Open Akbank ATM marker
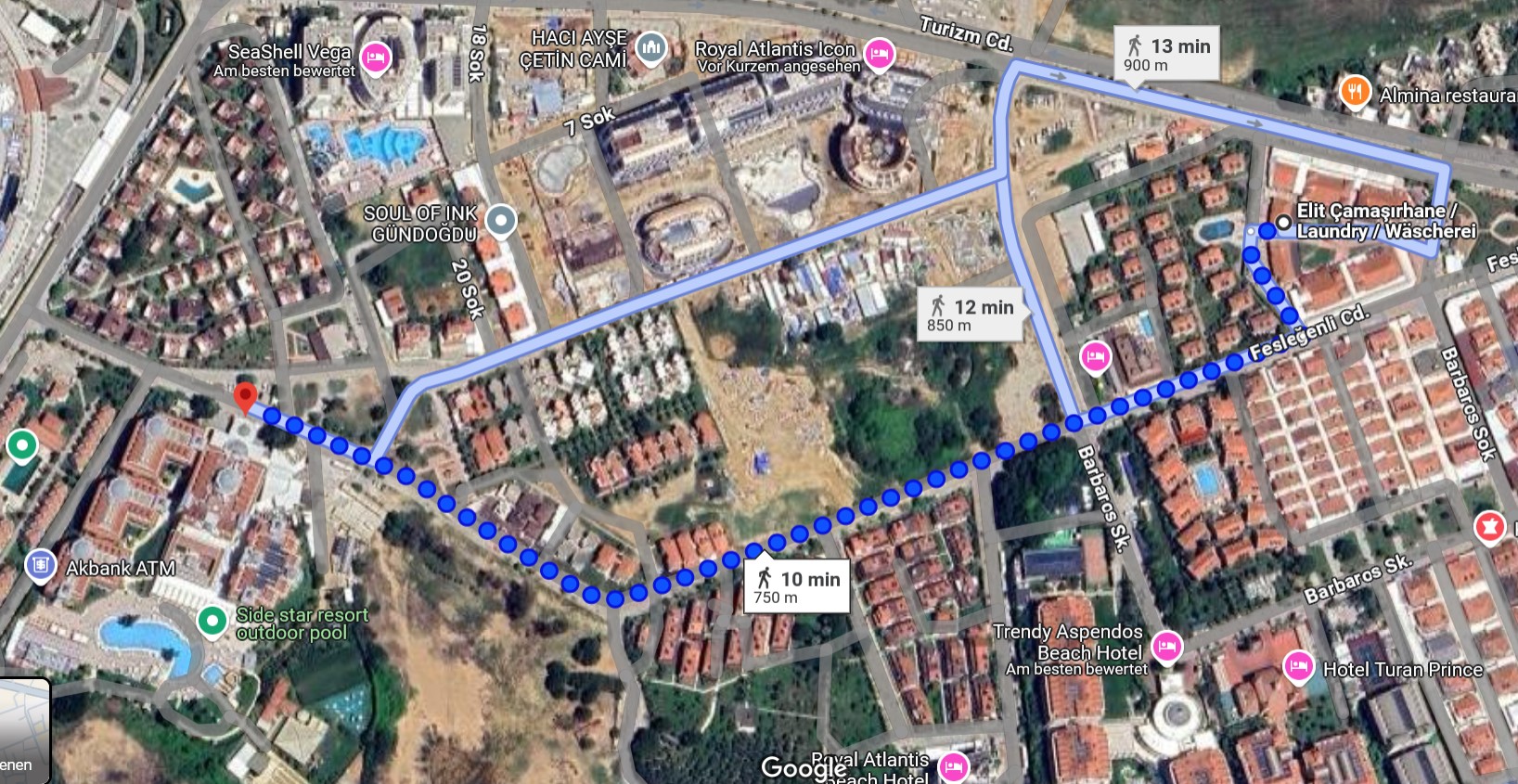1518x784 pixels. [40, 565]
